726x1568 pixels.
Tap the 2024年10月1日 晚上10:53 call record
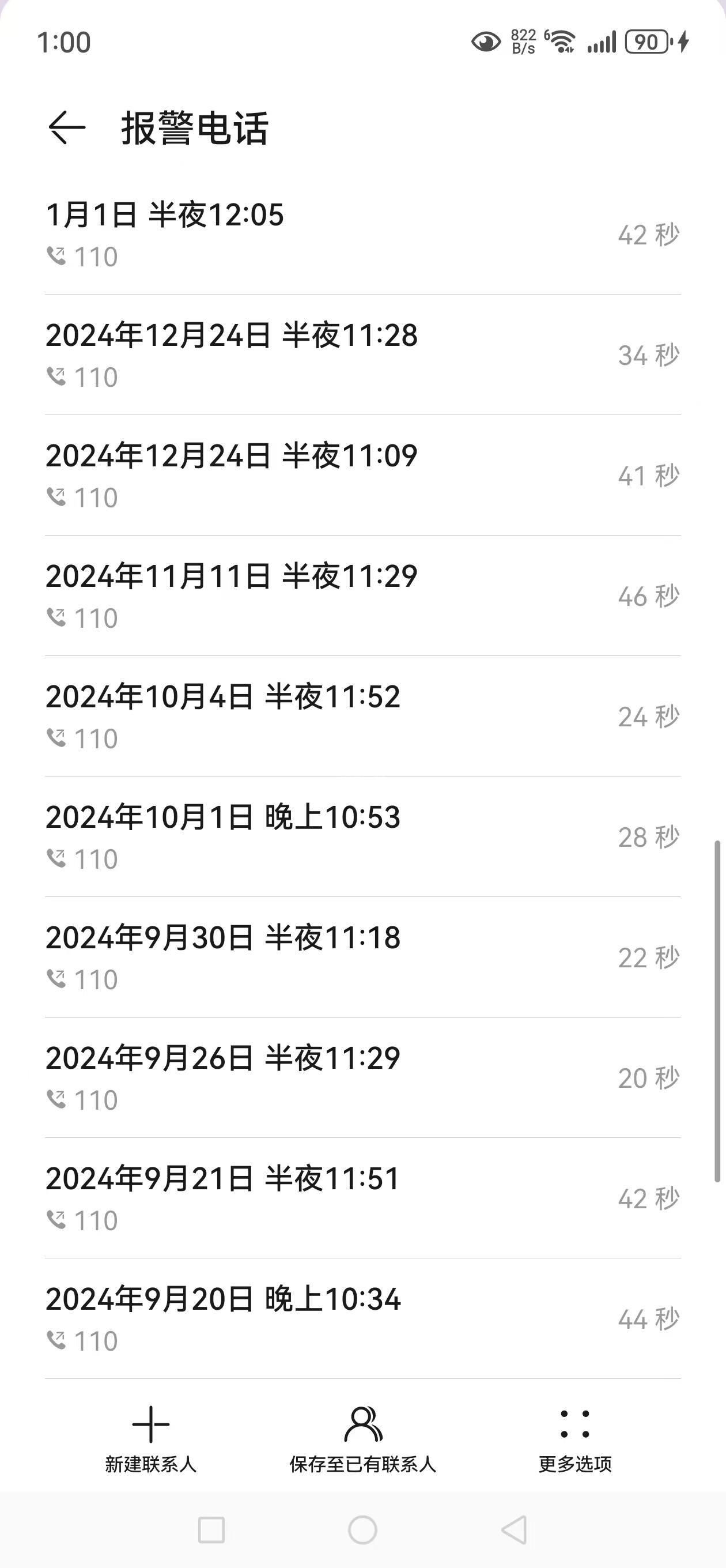coord(362,837)
